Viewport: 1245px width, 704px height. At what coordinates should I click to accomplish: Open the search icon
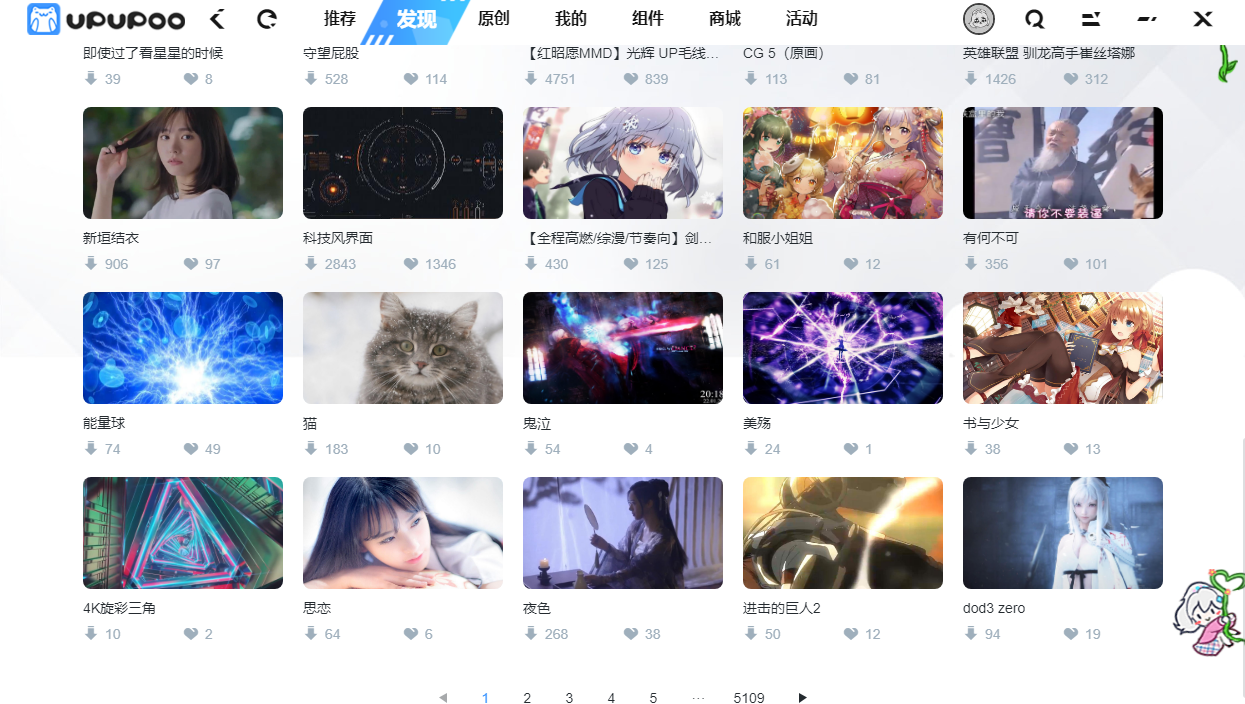coord(1035,18)
